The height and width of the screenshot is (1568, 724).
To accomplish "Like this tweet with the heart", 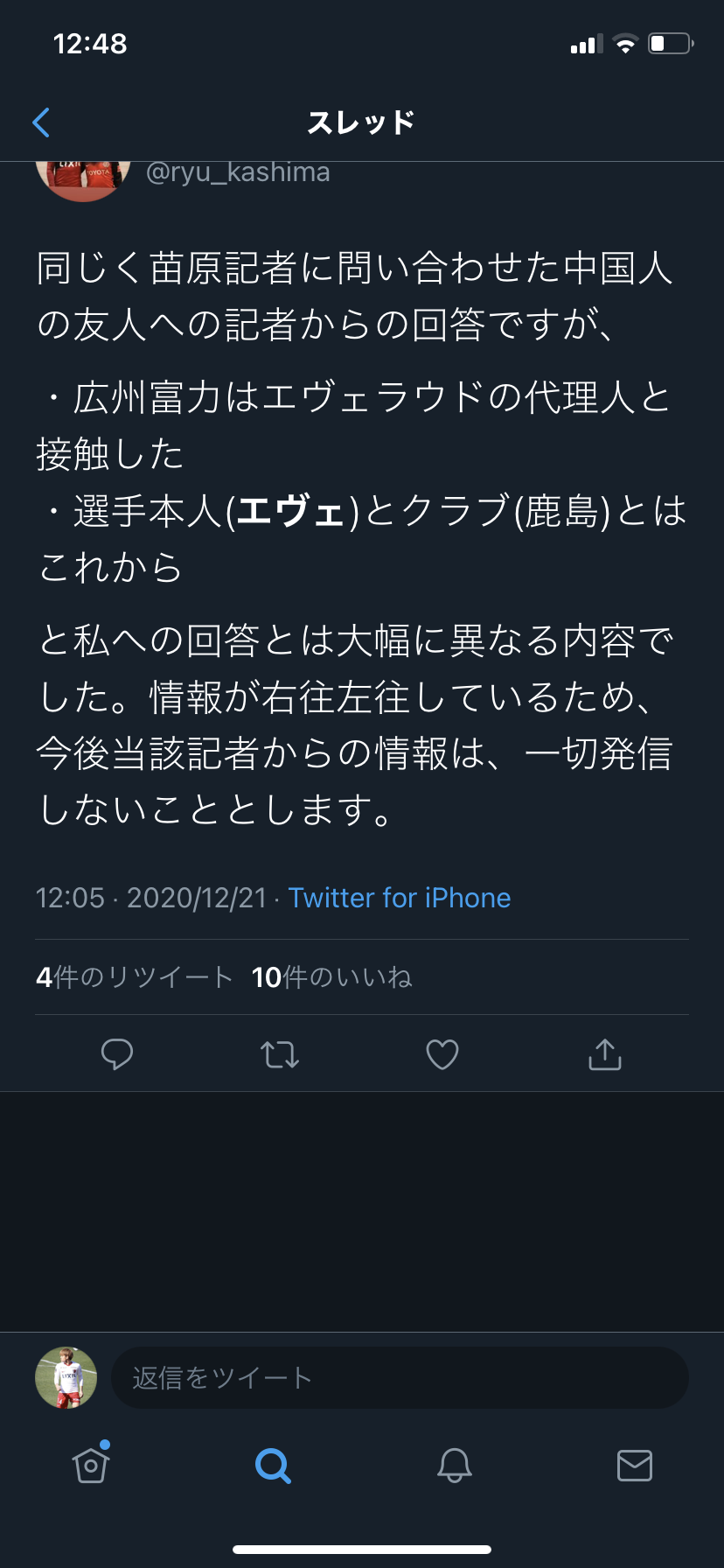I will point(442,1054).
